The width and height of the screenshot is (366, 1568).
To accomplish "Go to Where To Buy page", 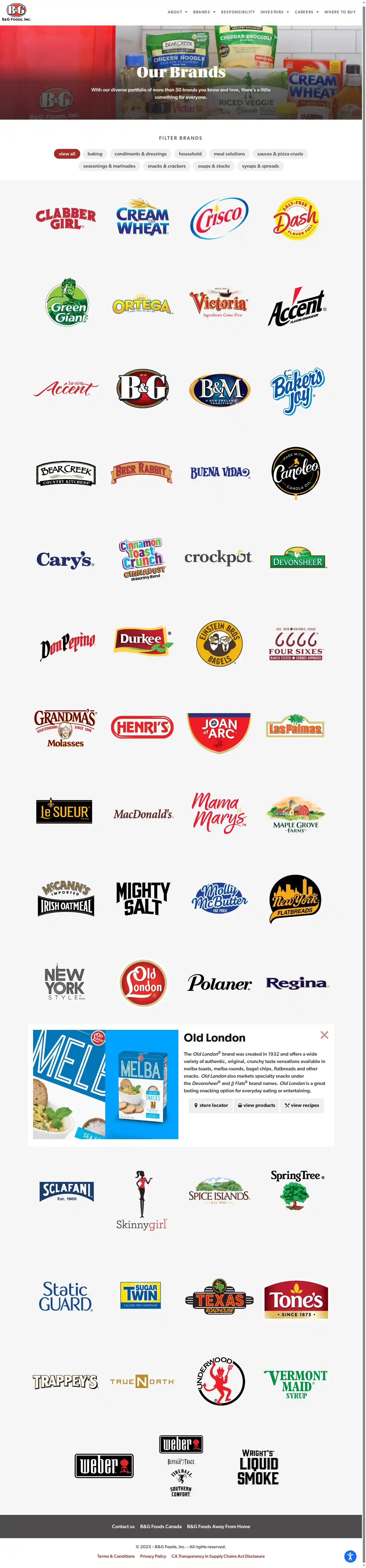I will click(340, 12).
